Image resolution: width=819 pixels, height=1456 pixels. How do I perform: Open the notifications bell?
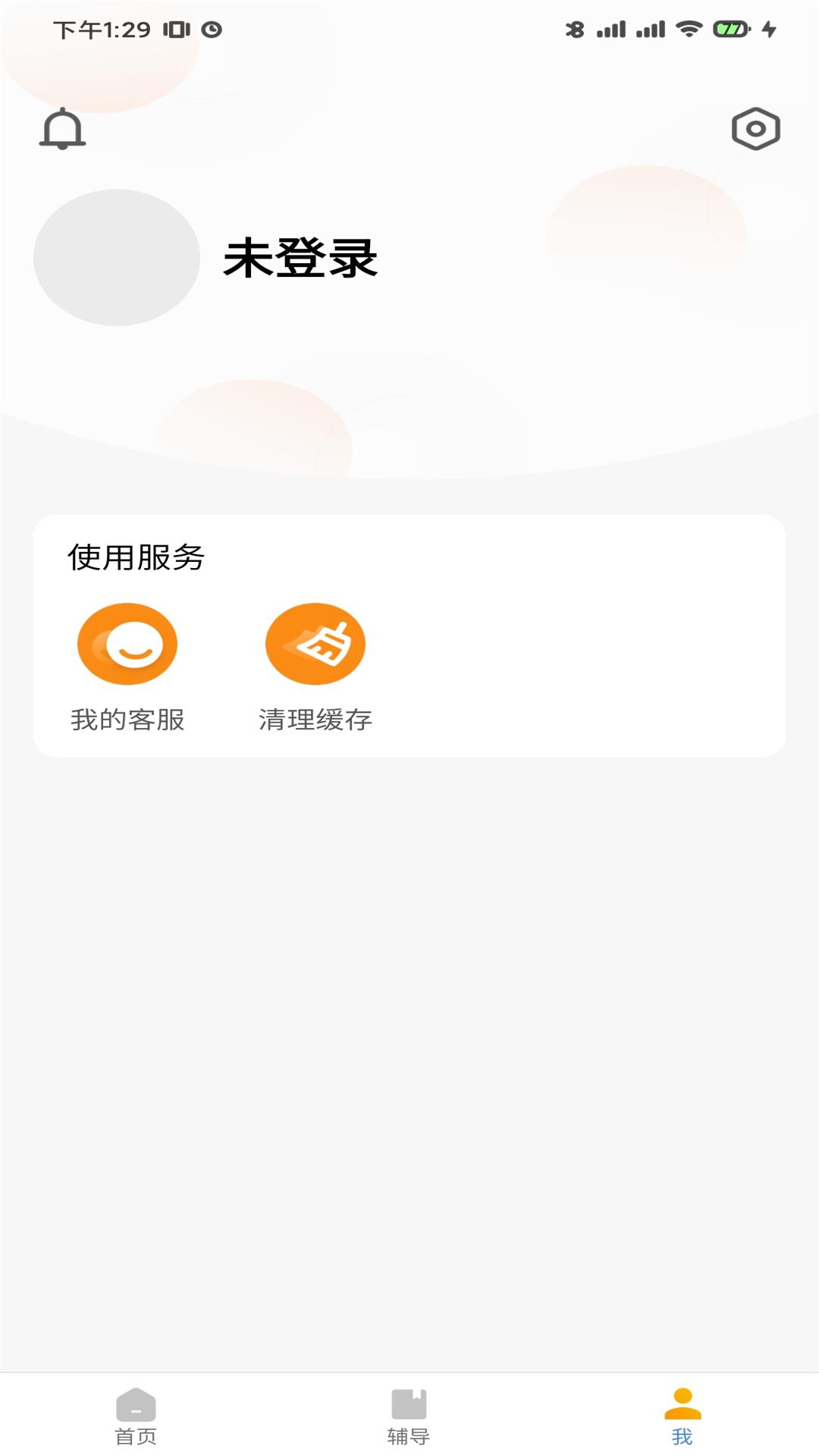pos(62,129)
